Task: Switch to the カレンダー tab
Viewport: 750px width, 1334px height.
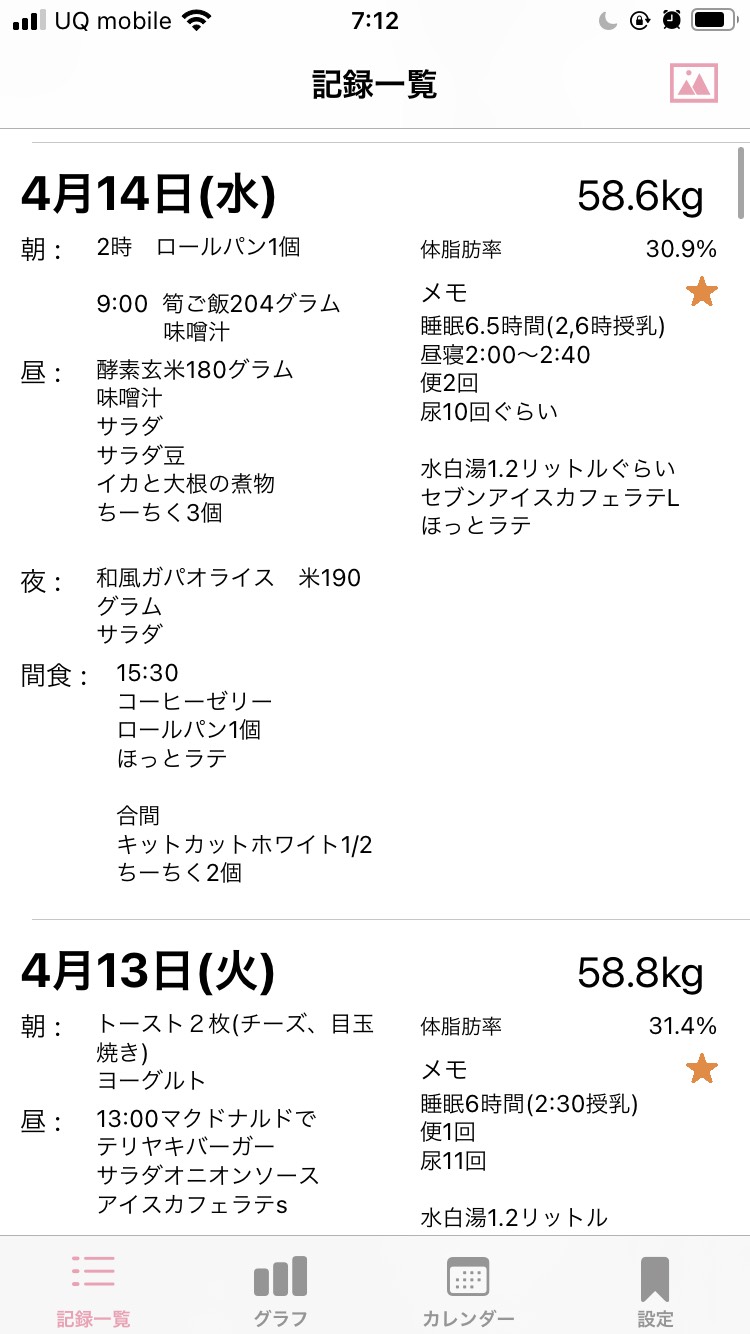Action: 468,1290
